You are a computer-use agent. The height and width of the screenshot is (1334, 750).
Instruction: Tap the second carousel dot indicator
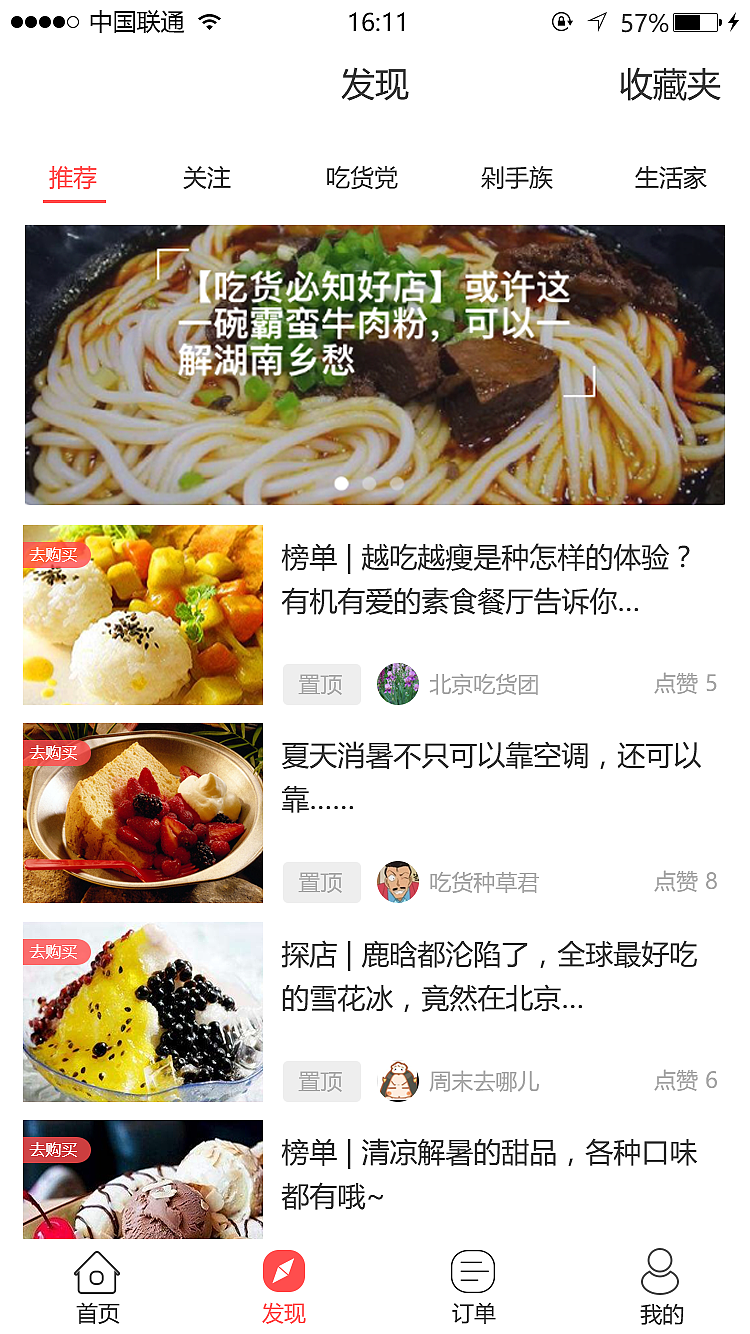tap(369, 483)
